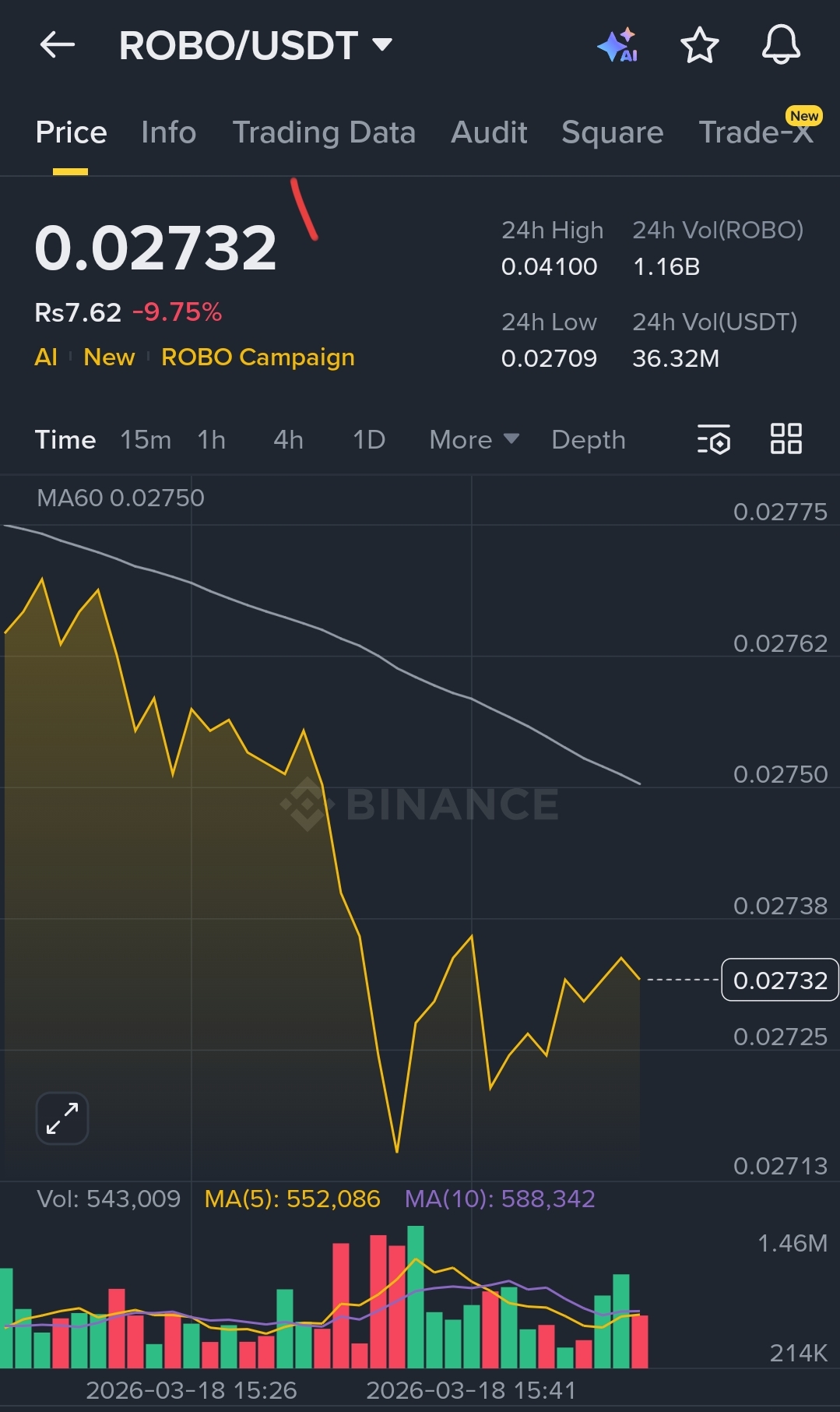The width and height of the screenshot is (840, 1412).
Task: Select the 1D chart interval
Action: (369, 440)
